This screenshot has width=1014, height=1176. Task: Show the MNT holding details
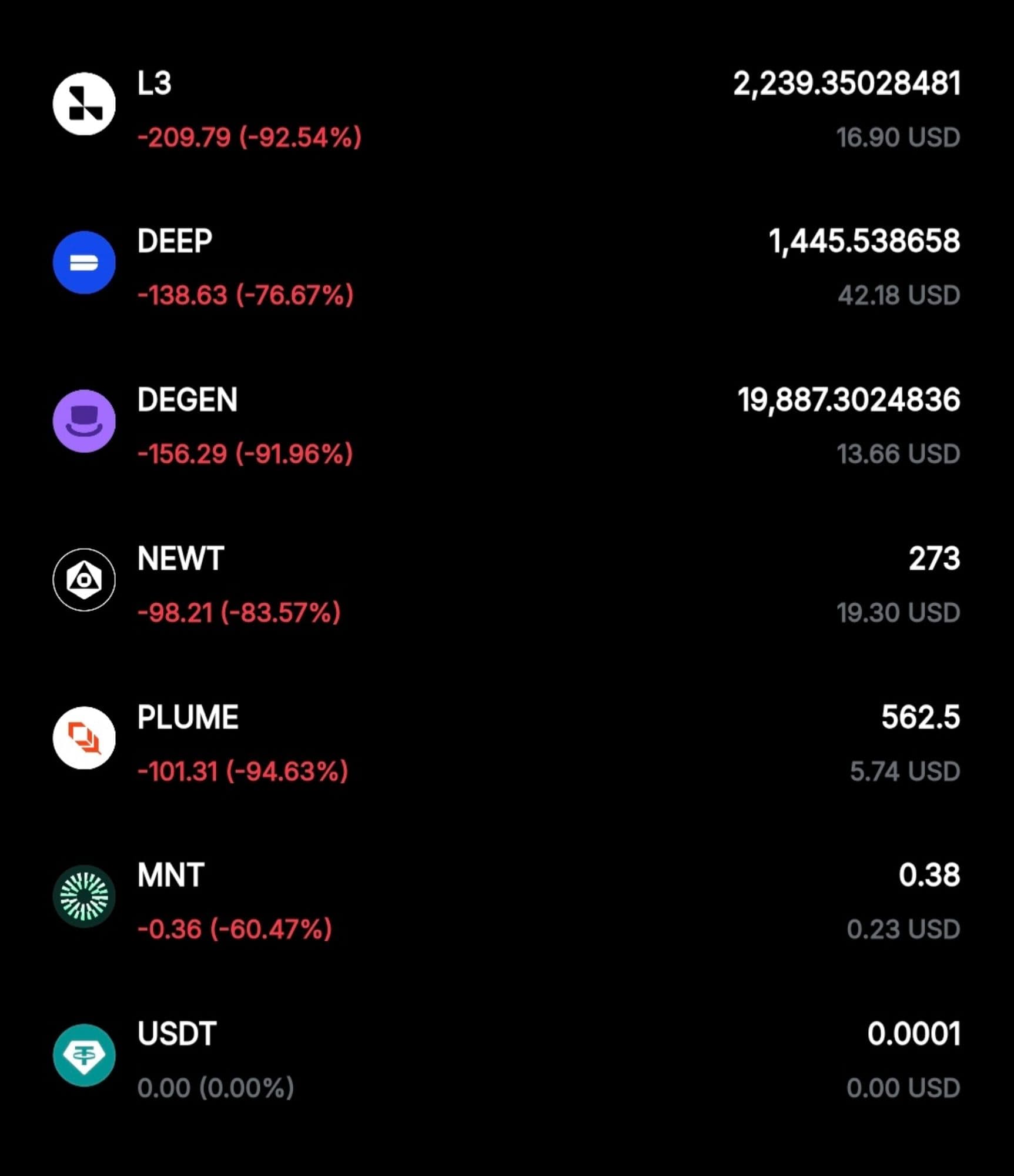tap(506, 901)
